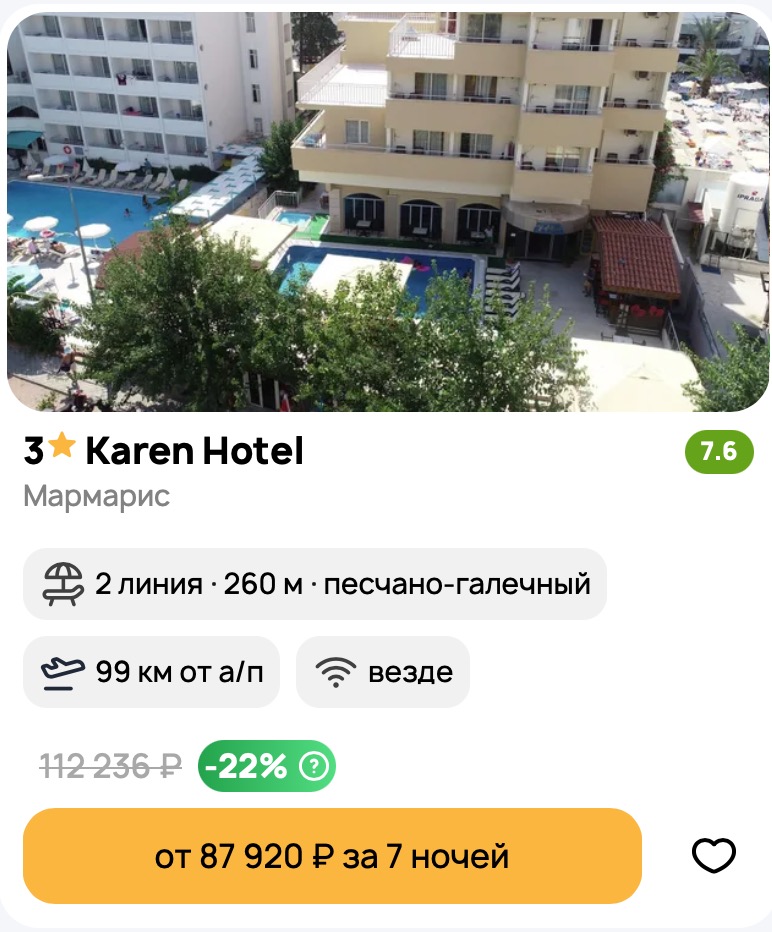The image size is (772, 932).
Task: Open the Karen Hotel photo
Action: (x=386, y=210)
